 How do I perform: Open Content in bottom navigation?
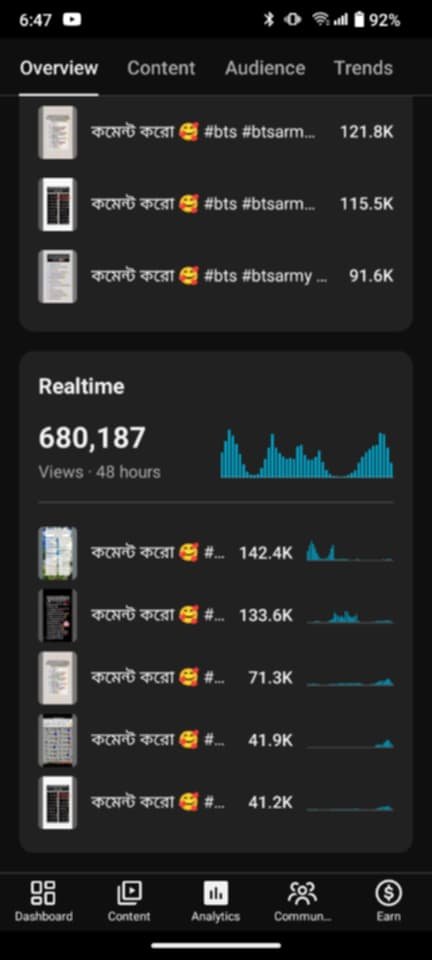tap(129, 901)
